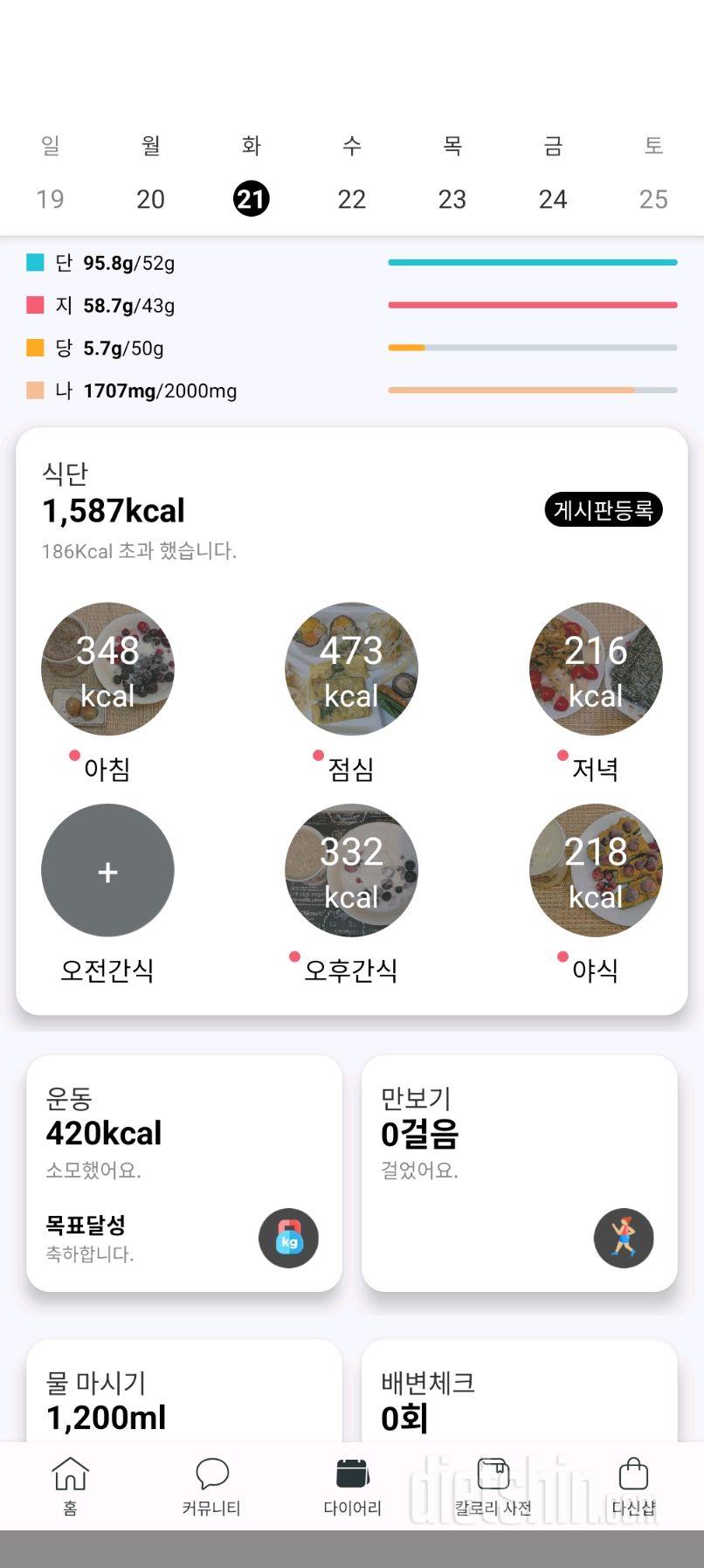View the 저녁 216 kcal meal
Image resolution: width=704 pixels, height=1568 pixels.
point(596,669)
